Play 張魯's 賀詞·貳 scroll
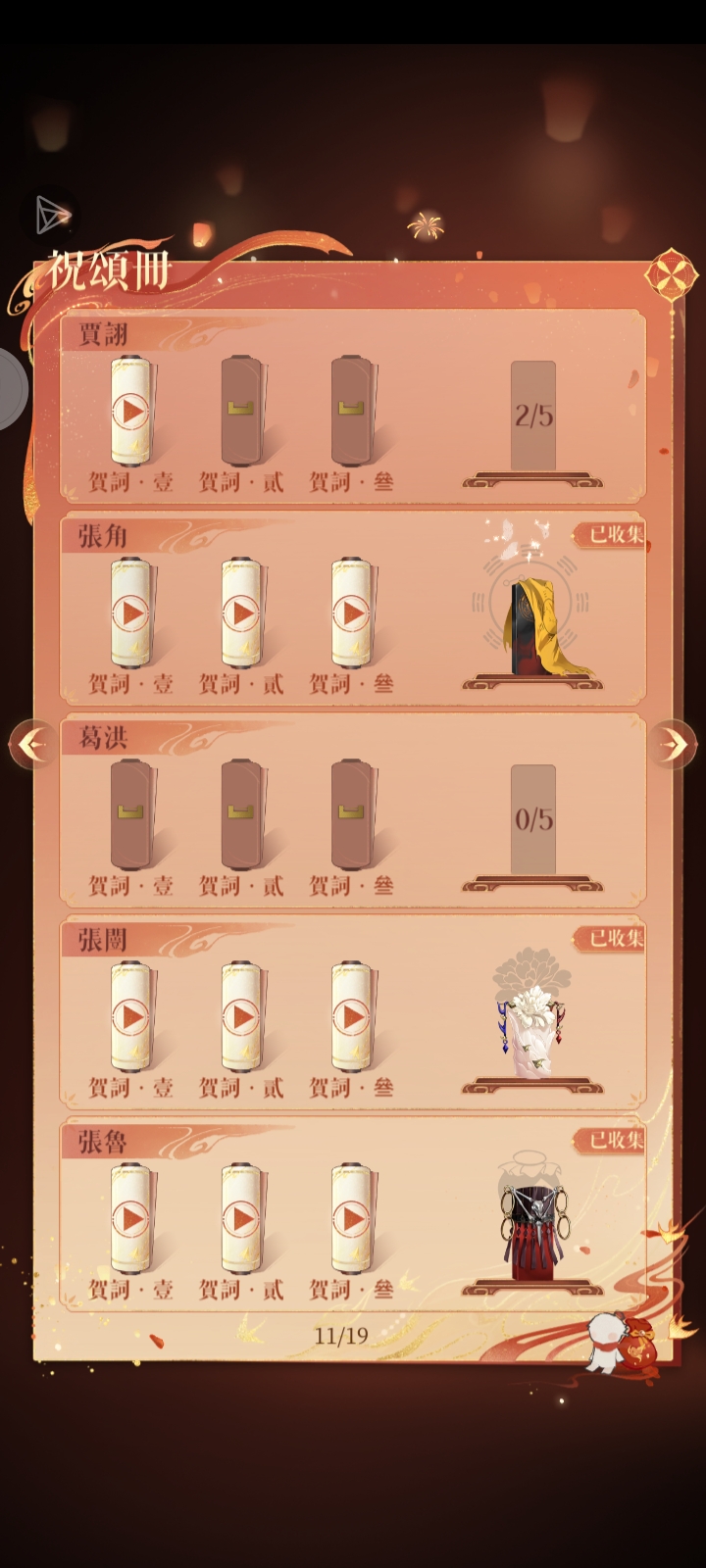Viewport: 706px width, 1568px height. pos(241,1219)
